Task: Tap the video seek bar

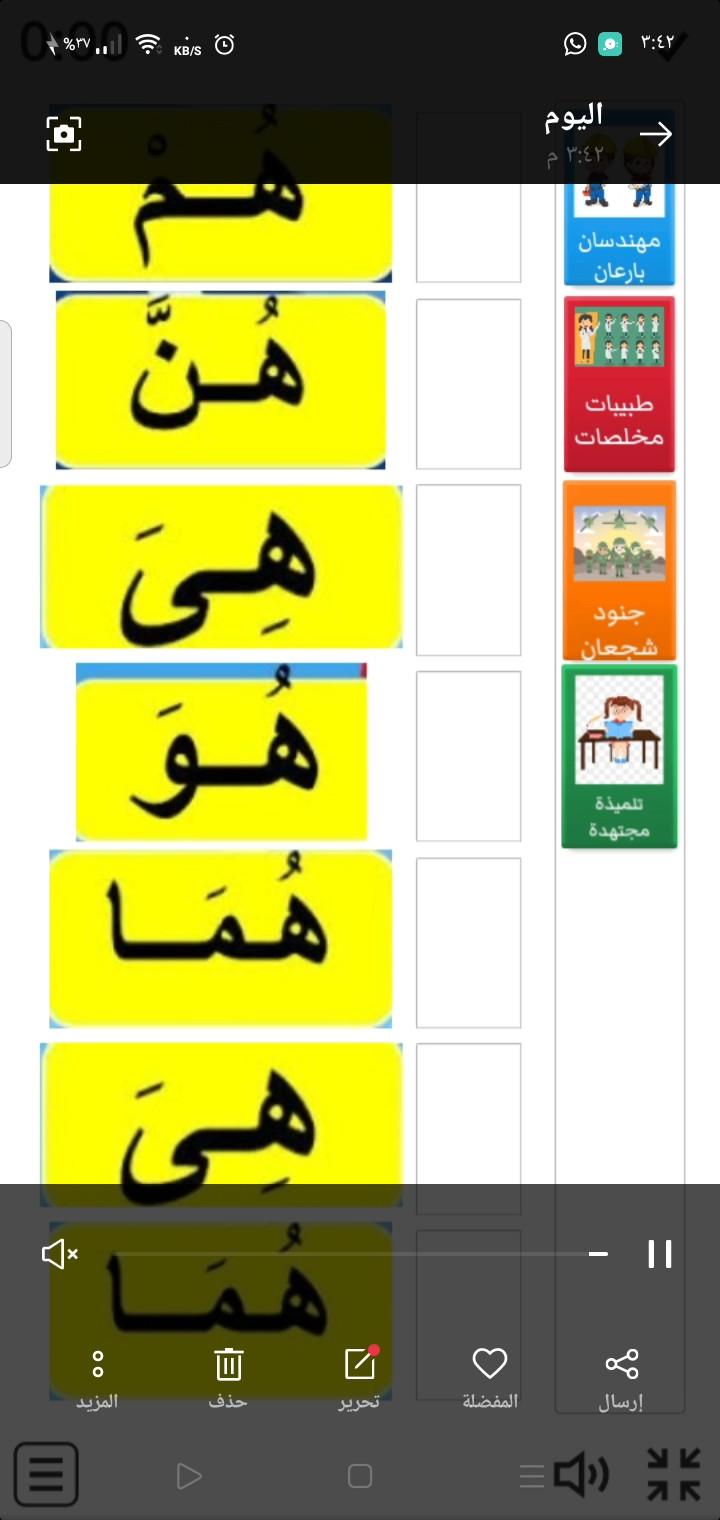Action: coord(350,1254)
